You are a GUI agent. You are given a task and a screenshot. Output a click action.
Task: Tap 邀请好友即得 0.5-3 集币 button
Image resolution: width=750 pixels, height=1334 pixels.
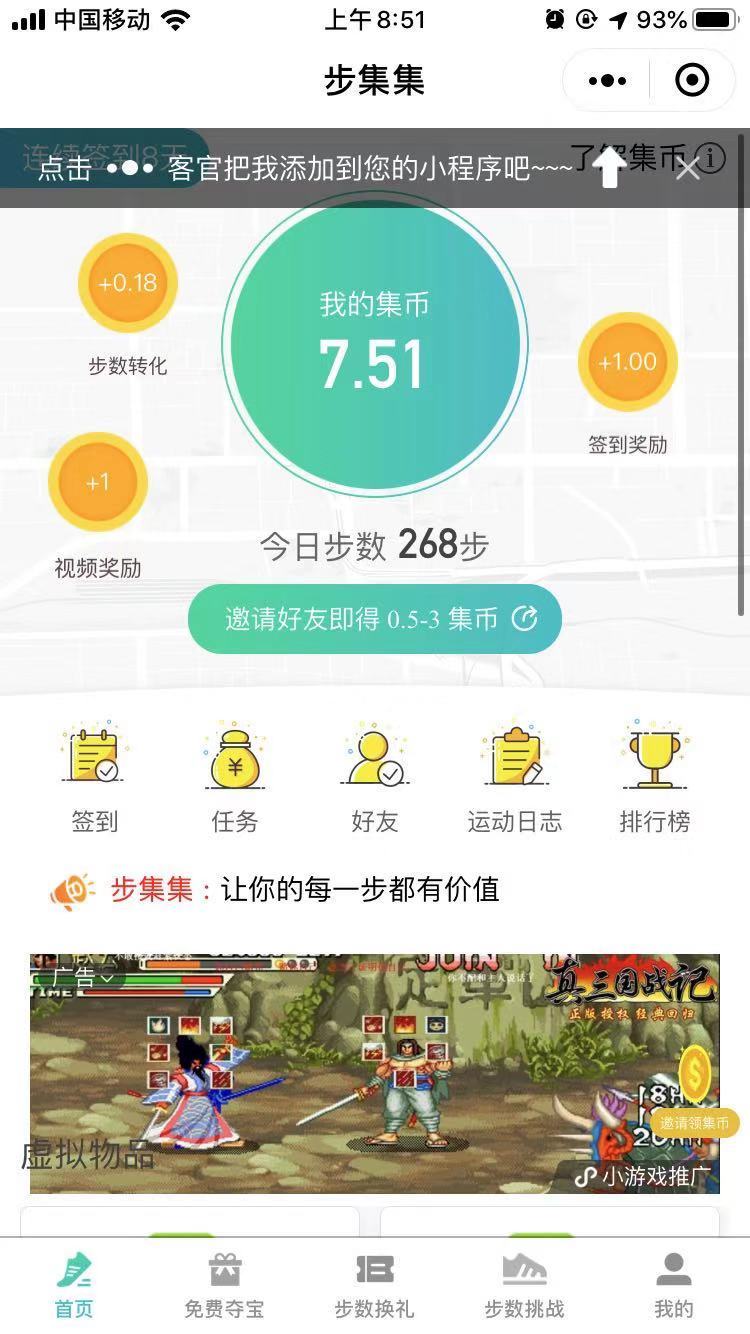click(x=375, y=619)
